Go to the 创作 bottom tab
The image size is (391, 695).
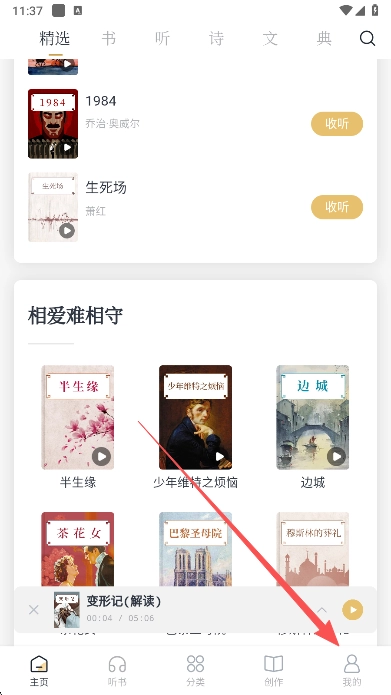click(274, 671)
